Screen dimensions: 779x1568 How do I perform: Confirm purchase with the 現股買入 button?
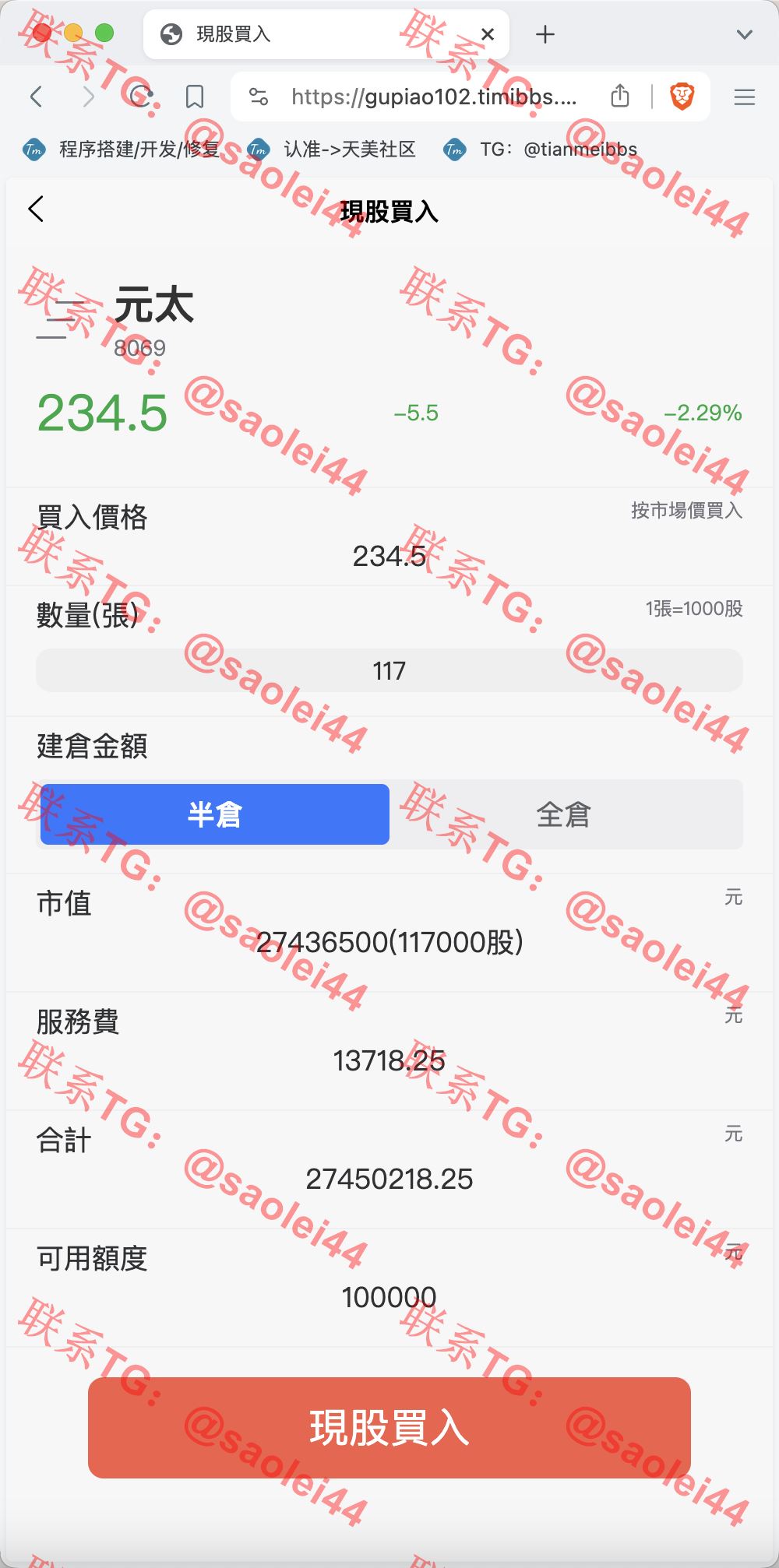(389, 1428)
